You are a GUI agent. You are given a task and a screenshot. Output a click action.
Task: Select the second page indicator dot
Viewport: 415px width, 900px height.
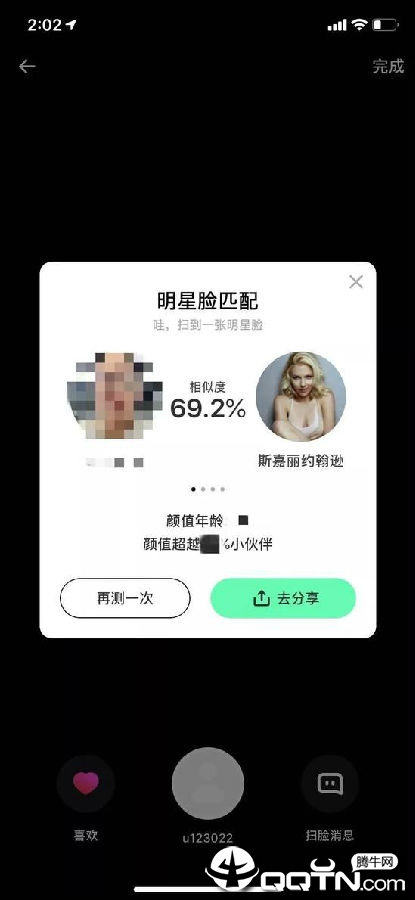(203, 490)
